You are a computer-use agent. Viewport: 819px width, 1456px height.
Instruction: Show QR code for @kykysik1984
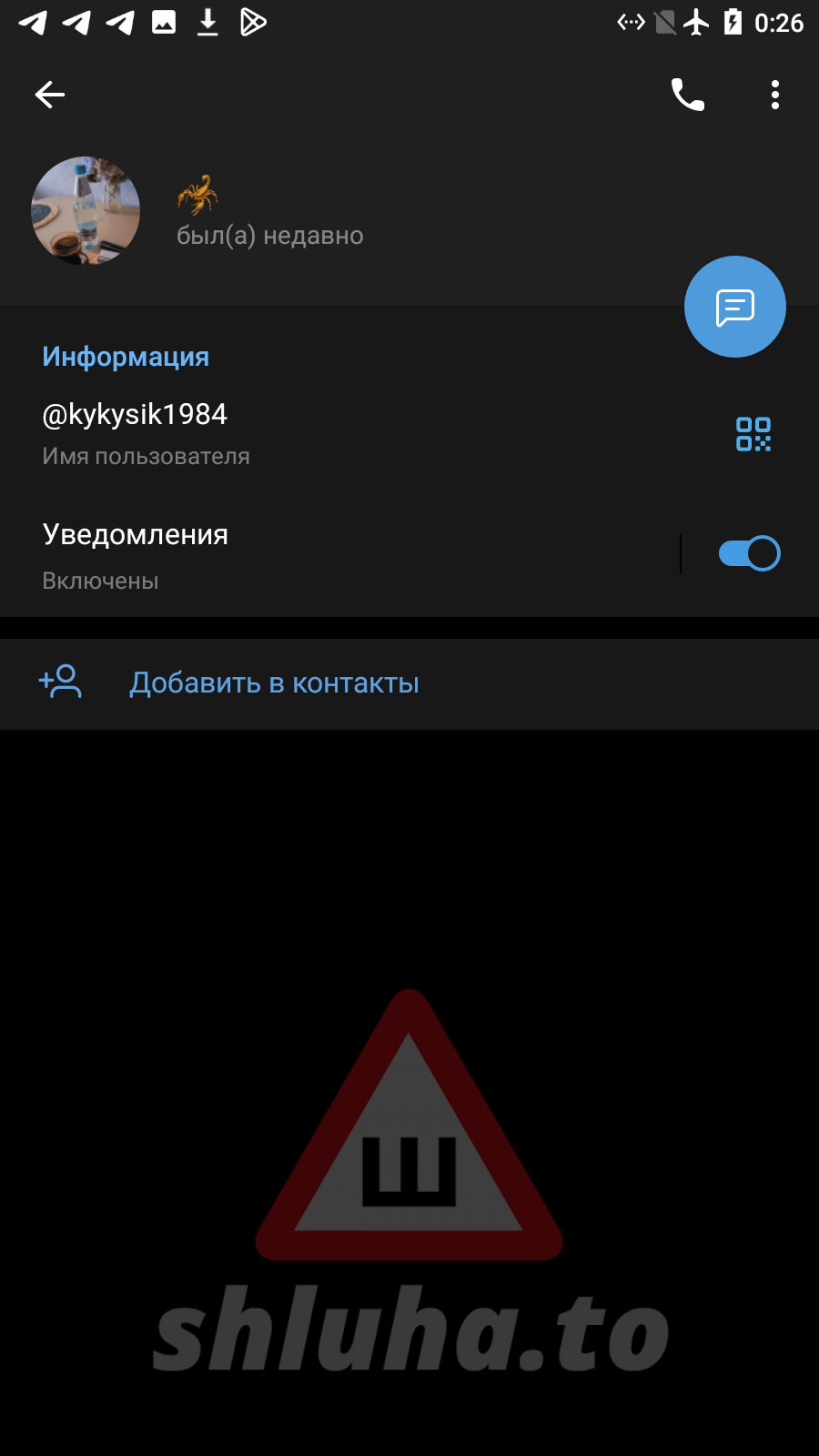[753, 434]
